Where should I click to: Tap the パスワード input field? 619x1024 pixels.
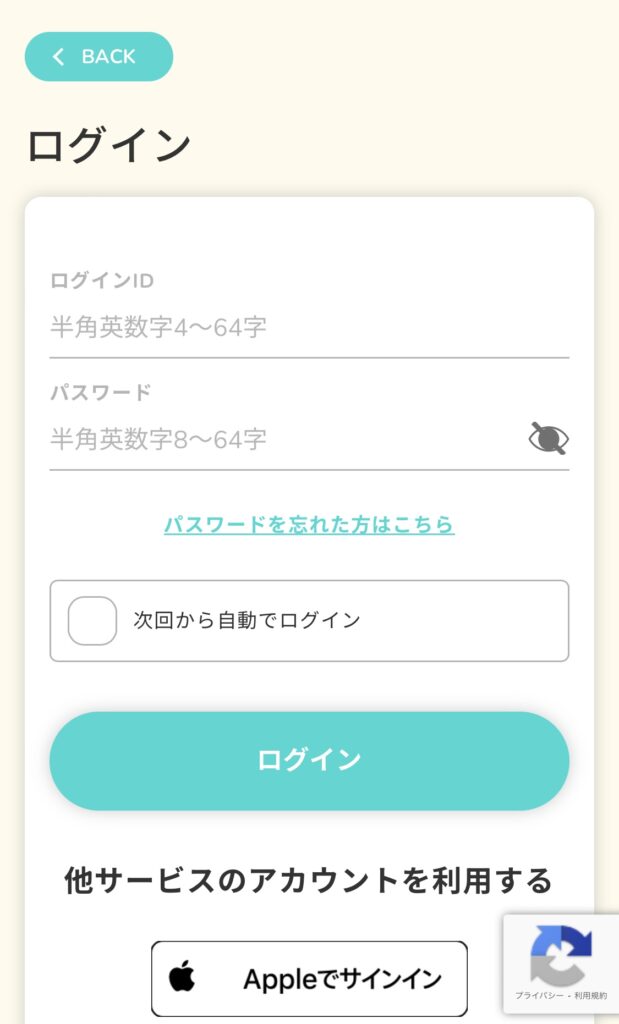pyautogui.click(x=285, y=439)
